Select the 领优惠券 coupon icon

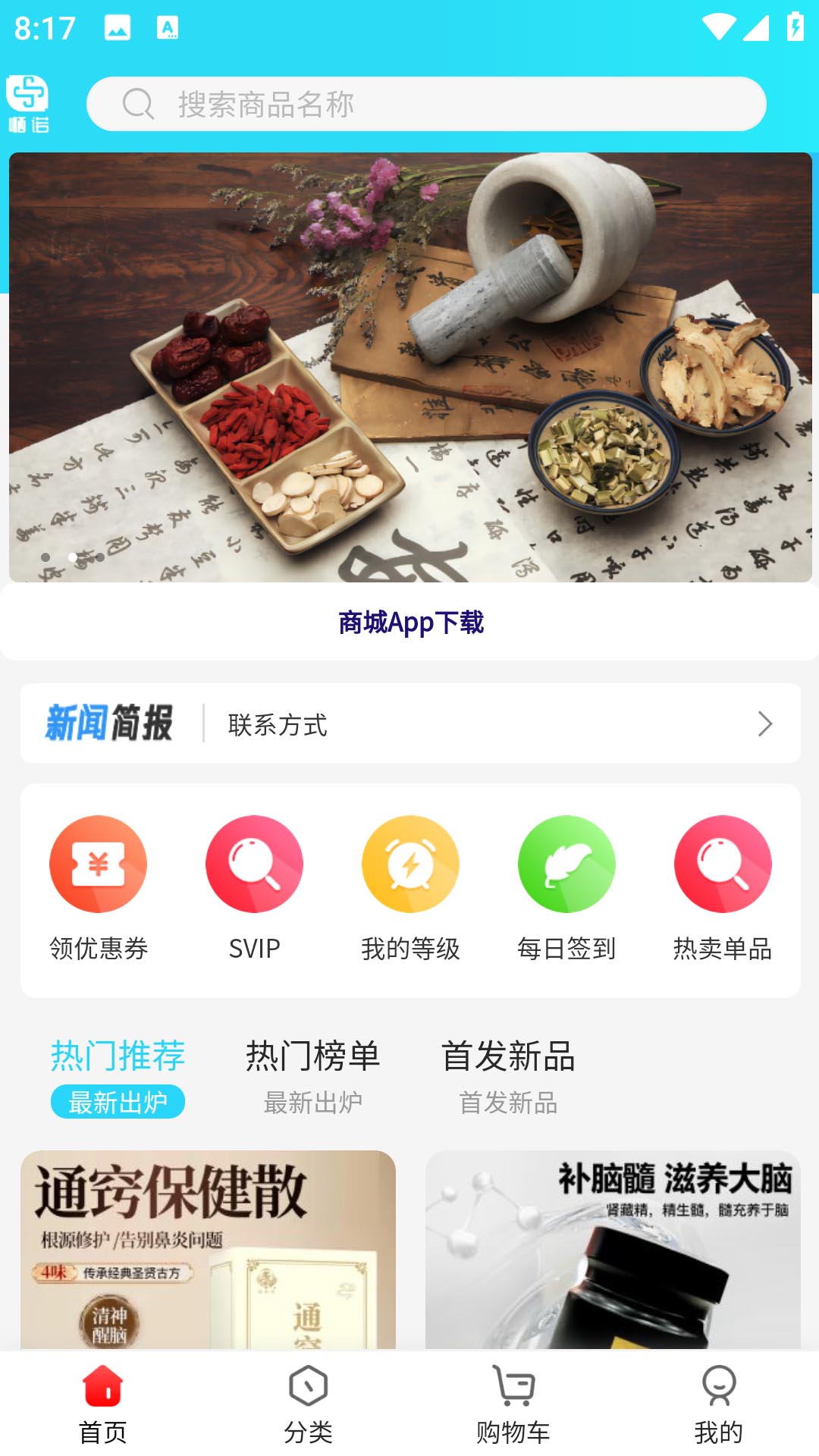[x=99, y=864]
